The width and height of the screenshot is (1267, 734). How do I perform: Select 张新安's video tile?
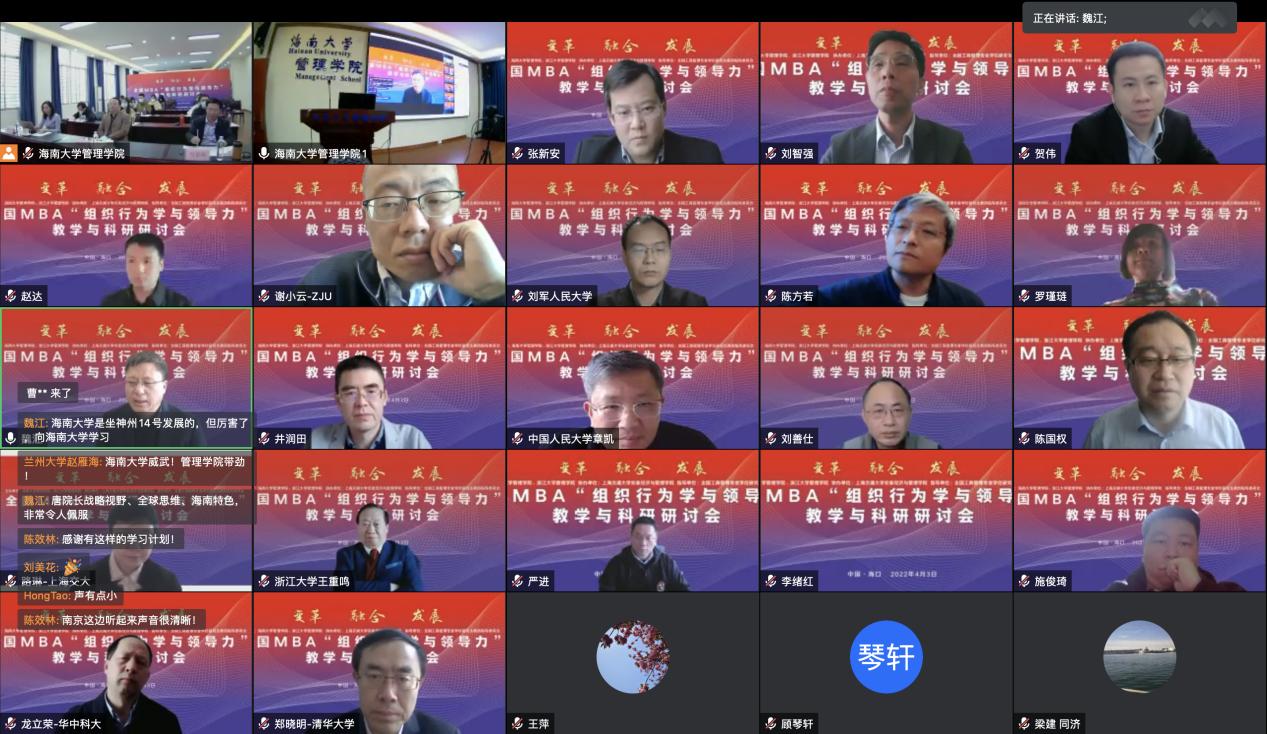pyautogui.click(x=632, y=92)
